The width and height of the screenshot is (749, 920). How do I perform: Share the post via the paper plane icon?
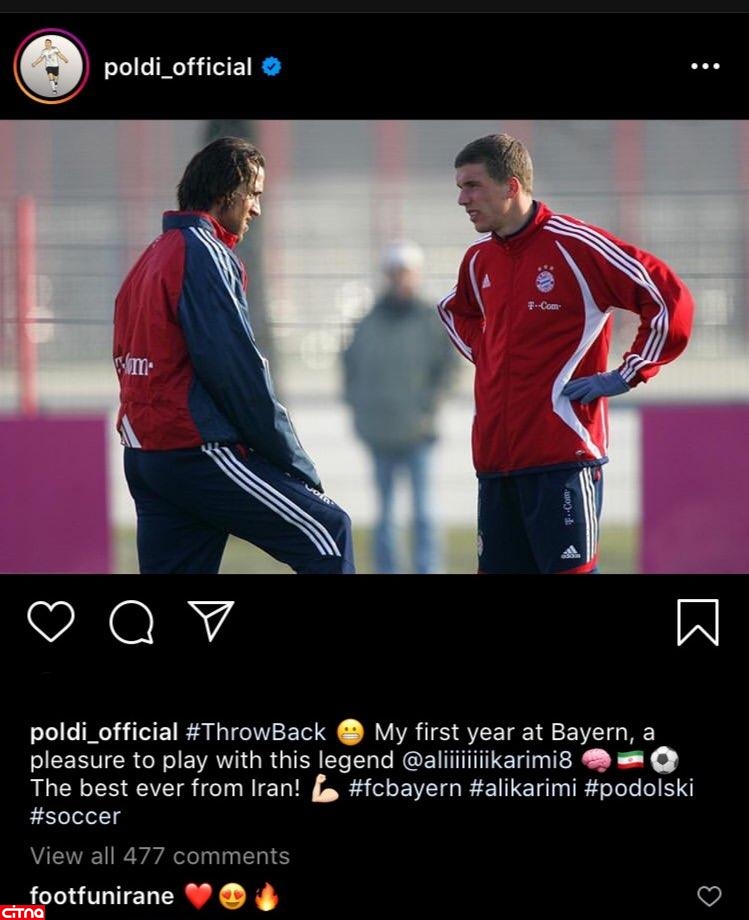point(211,621)
